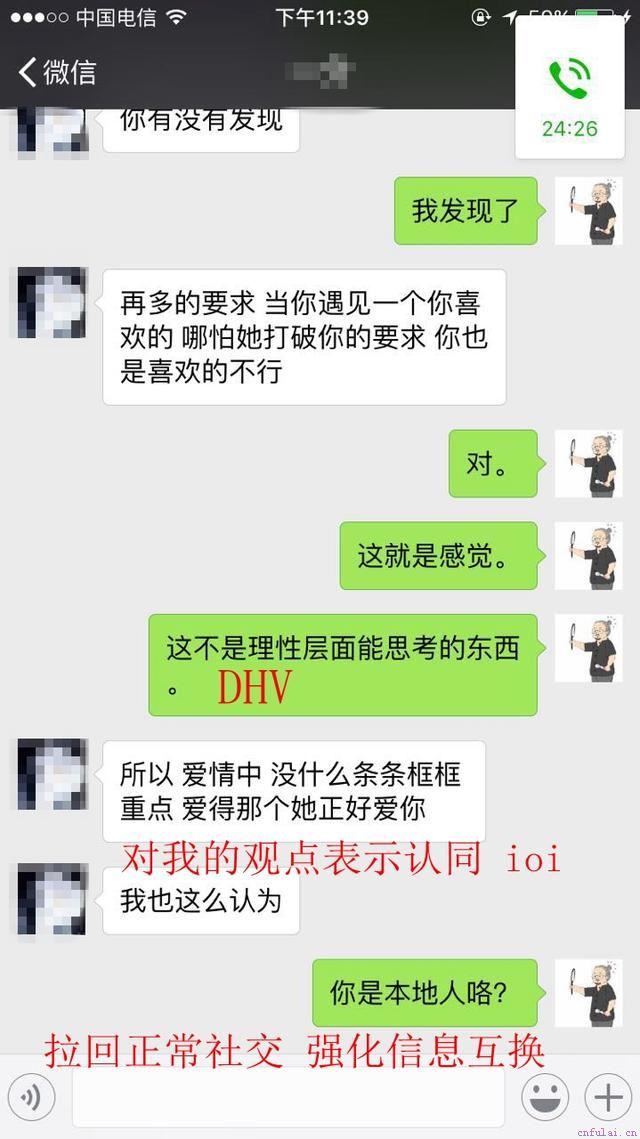Switch to voice message input
Screen dimensions: 640x1139
coord(31,1097)
